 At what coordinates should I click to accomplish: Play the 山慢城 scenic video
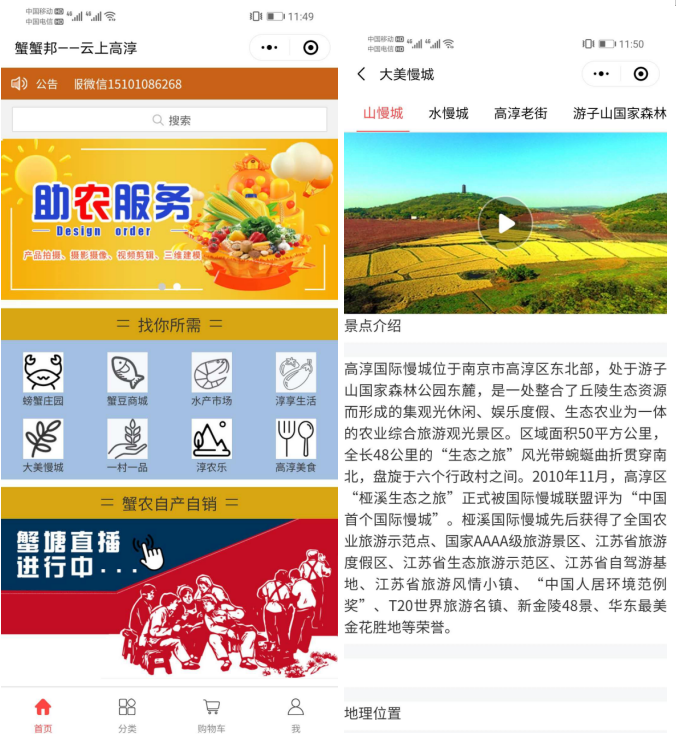pyautogui.click(x=505, y=223)
